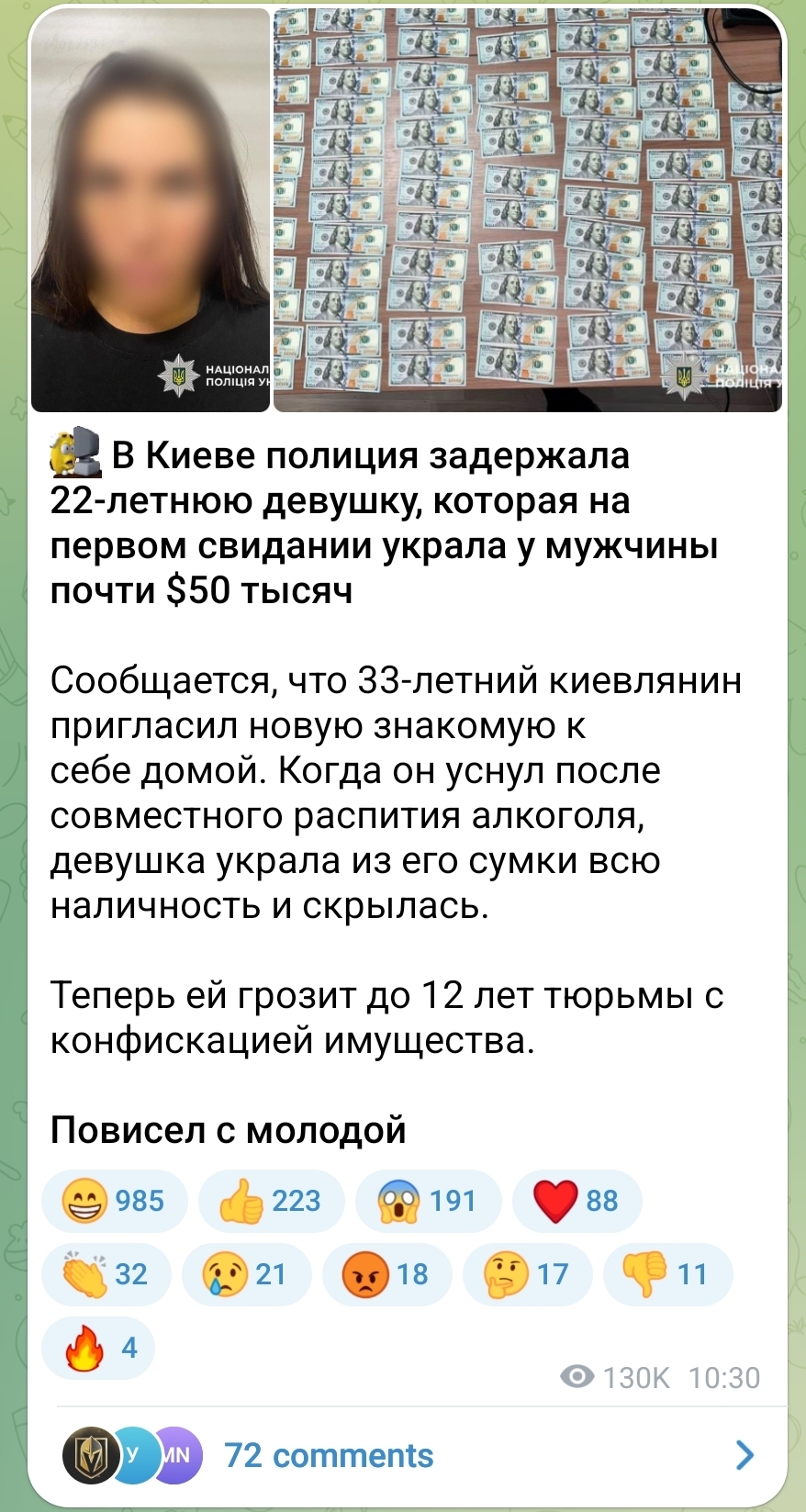Select the clapping hands reaction with 32

pos(106,1274)
